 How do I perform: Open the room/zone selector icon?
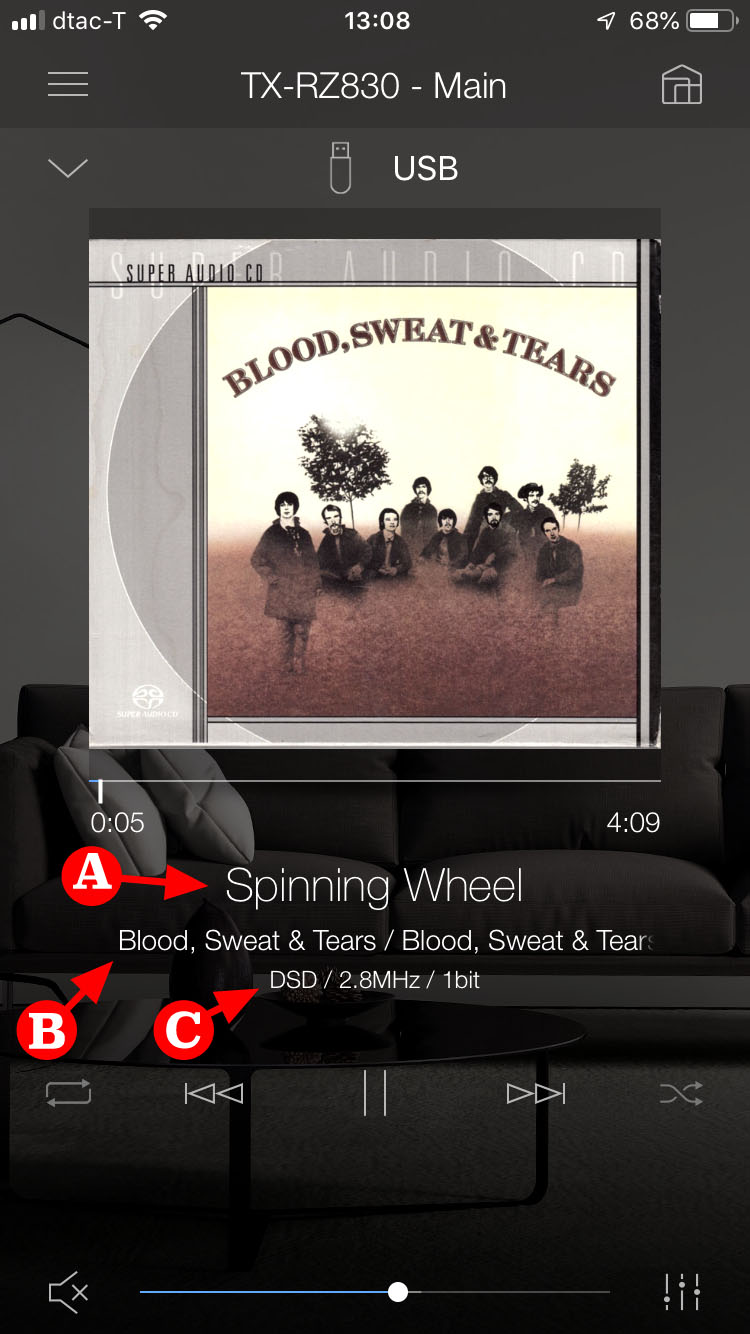682,86
